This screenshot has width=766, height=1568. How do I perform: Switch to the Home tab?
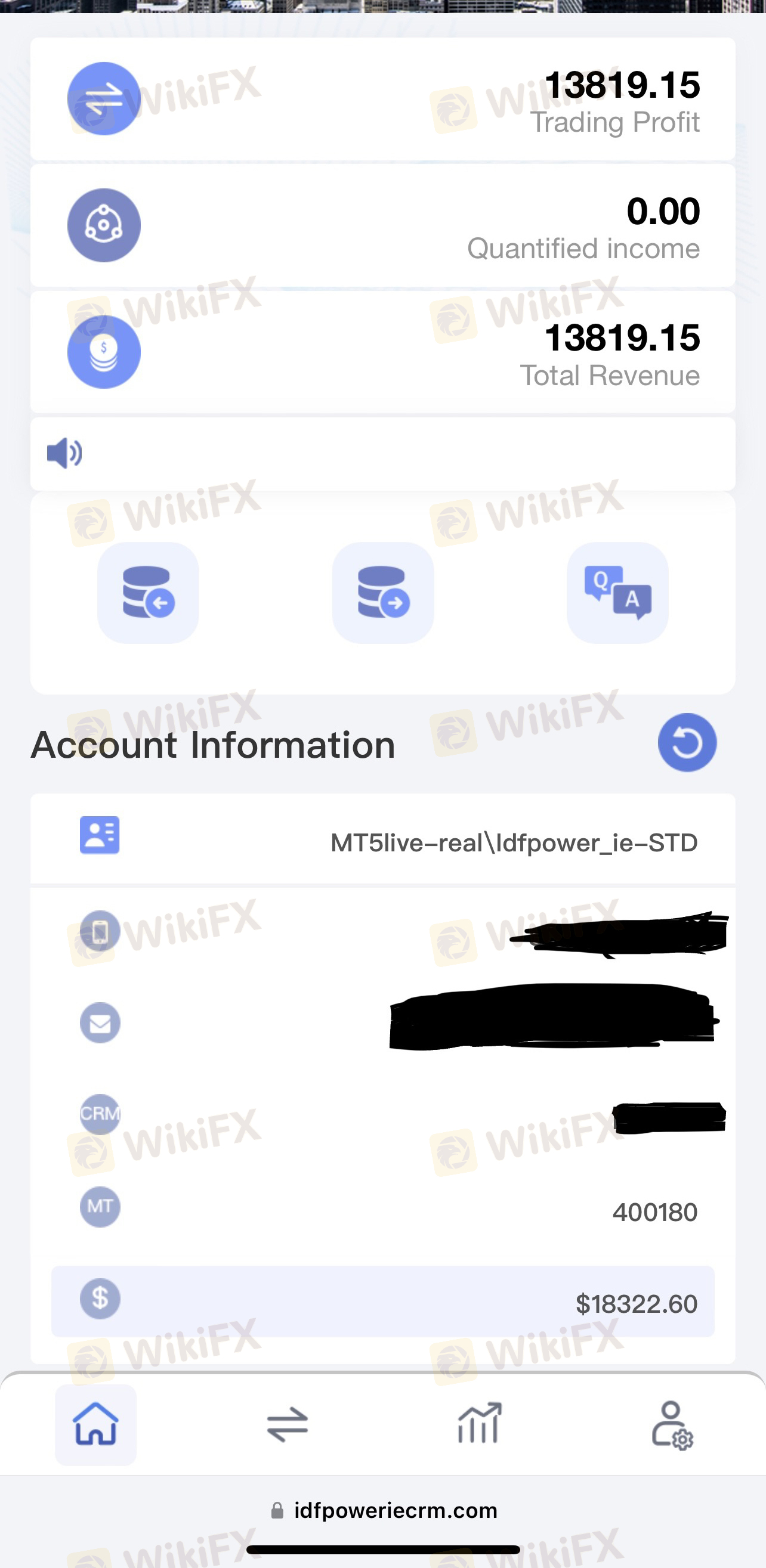(x=95, y=1424)
